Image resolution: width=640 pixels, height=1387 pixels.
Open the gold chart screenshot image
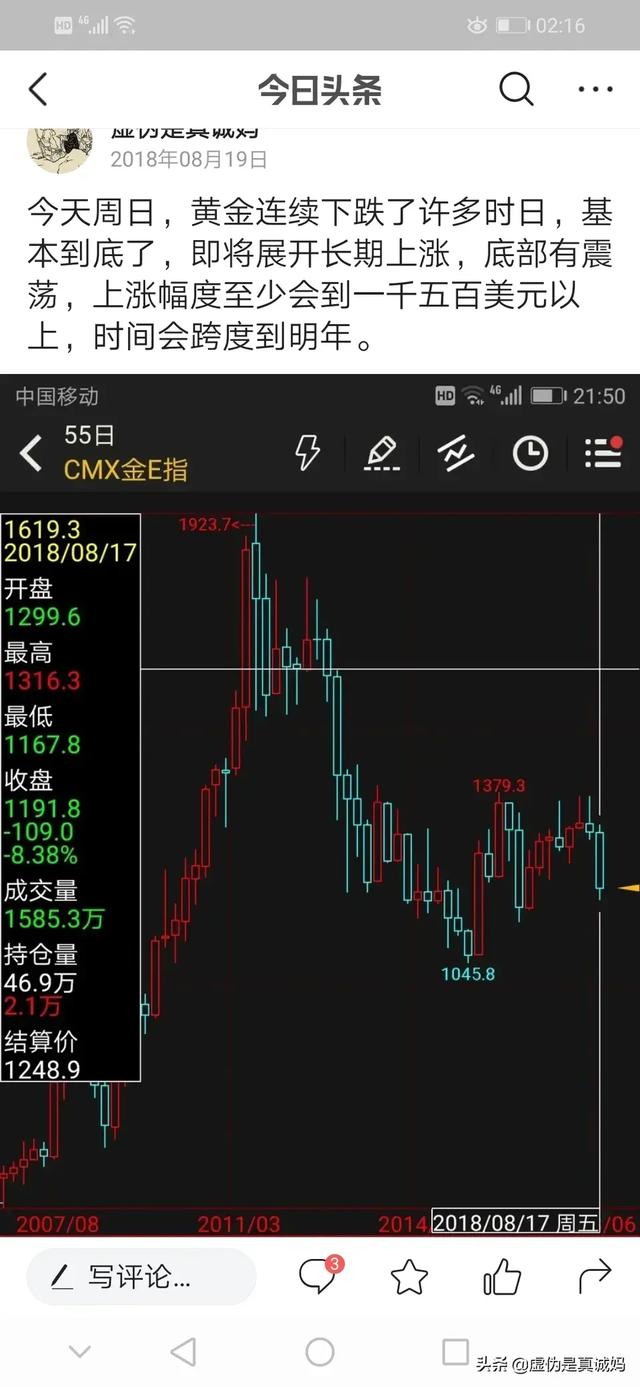(320, 805)
